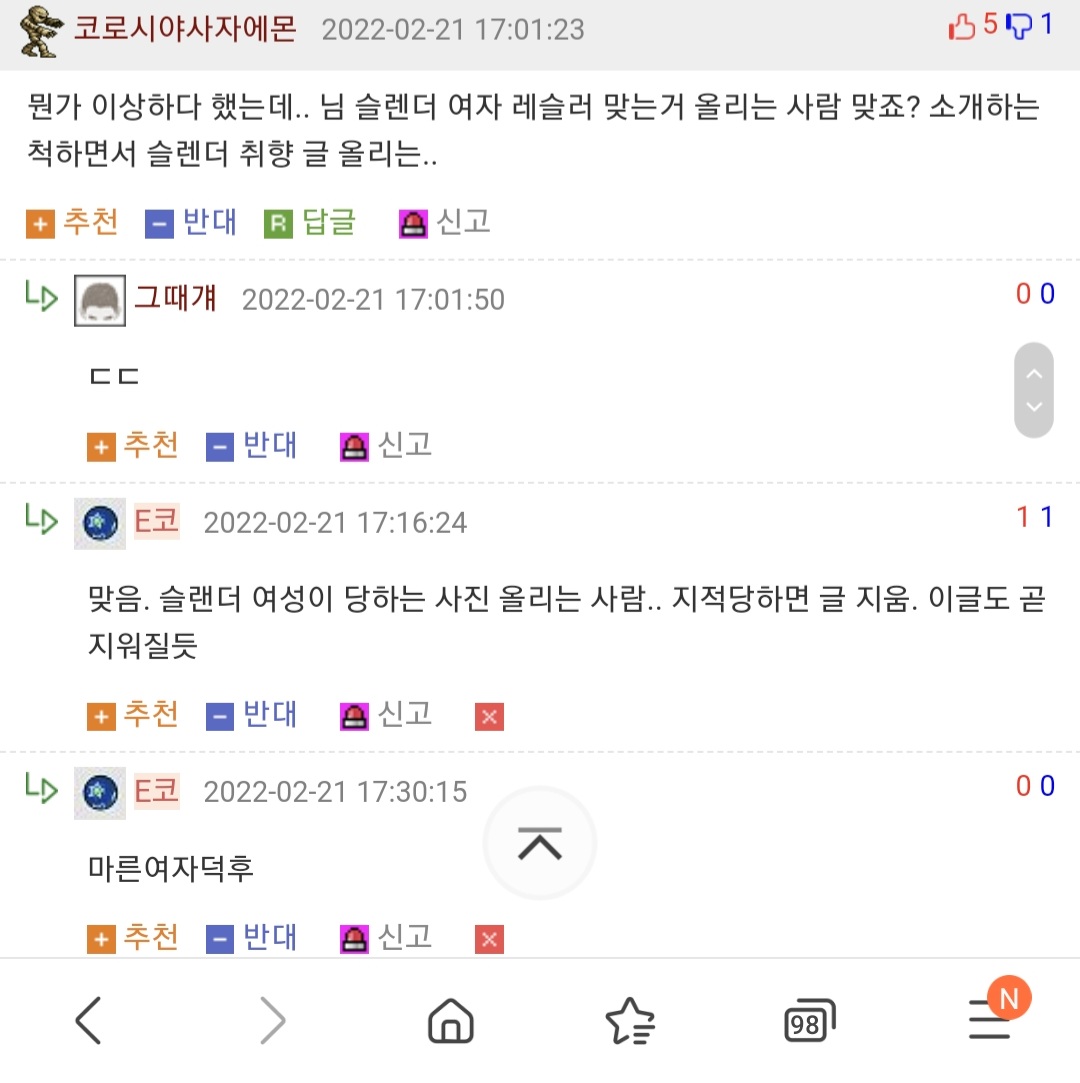Tap 반대 under 코로시야사자에몬's comment
The image size is (1080, 1083).
click(x=191, y=223)
